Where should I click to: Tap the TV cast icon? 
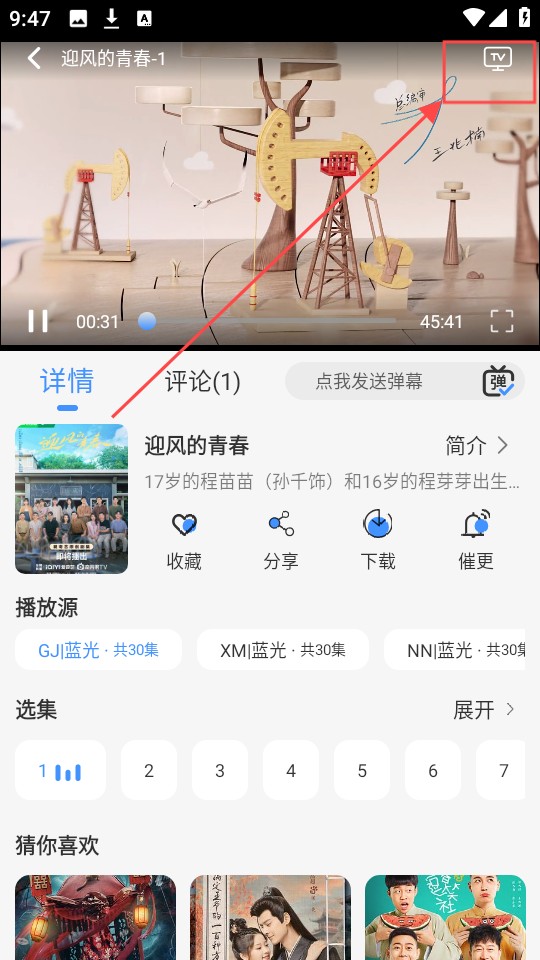[498, 59]
